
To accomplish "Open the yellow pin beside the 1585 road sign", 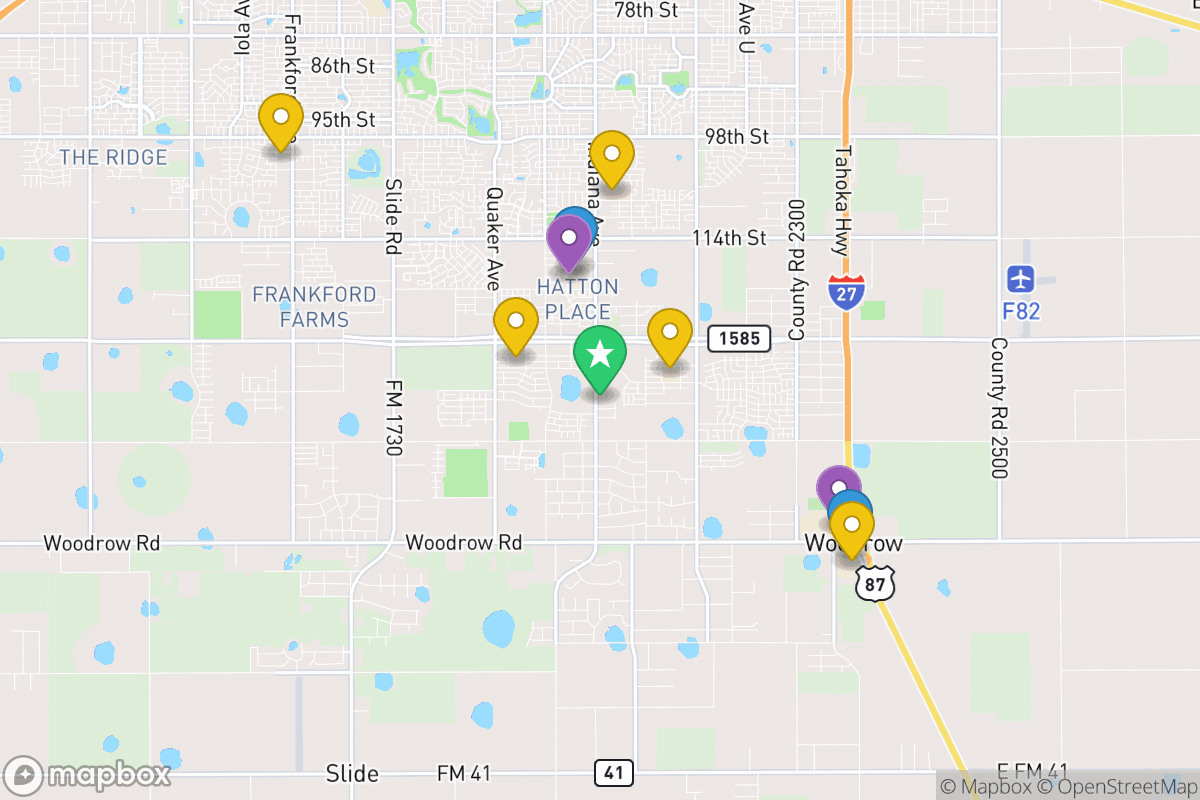I will pos(670,335).
